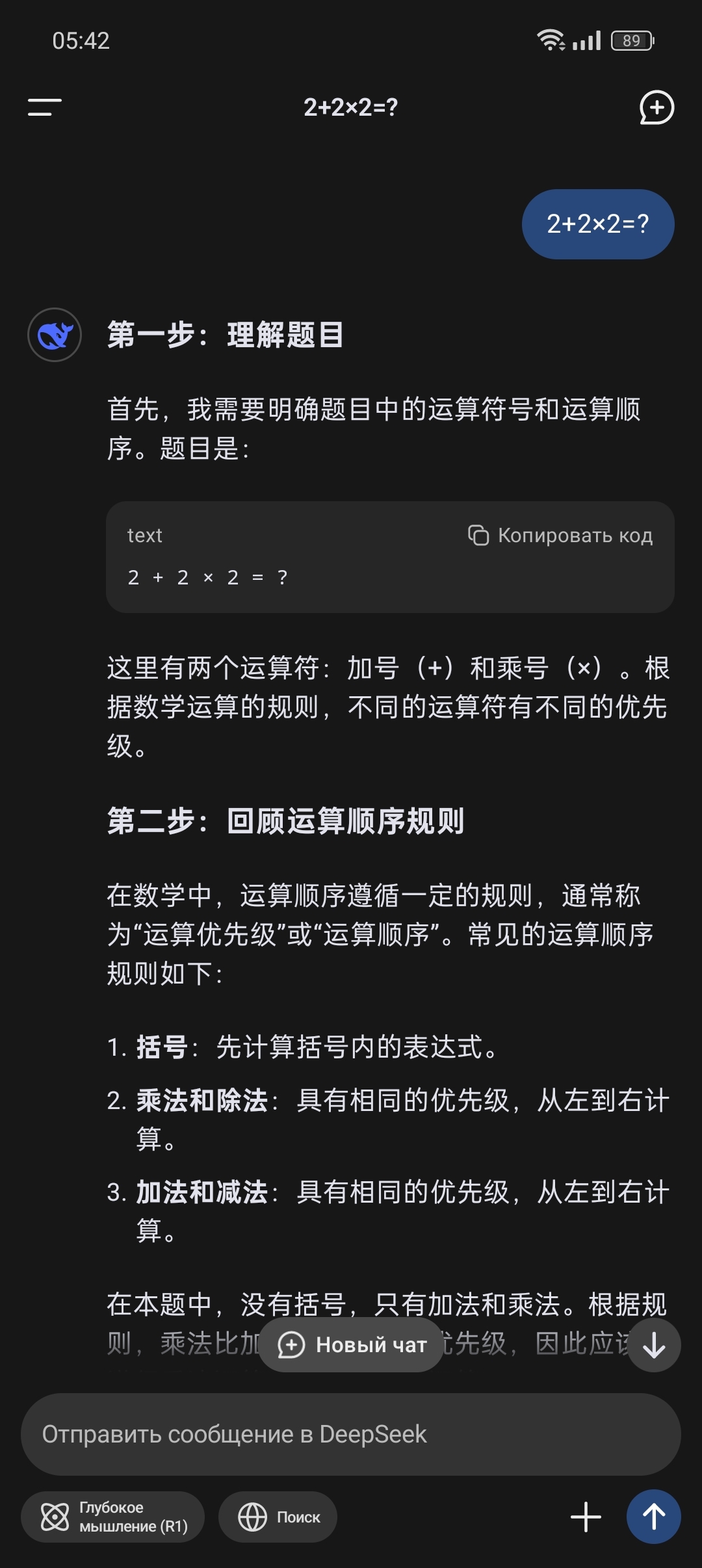
Task: Copy the code block with Копировать код
Action: click(x=560, y=536)
